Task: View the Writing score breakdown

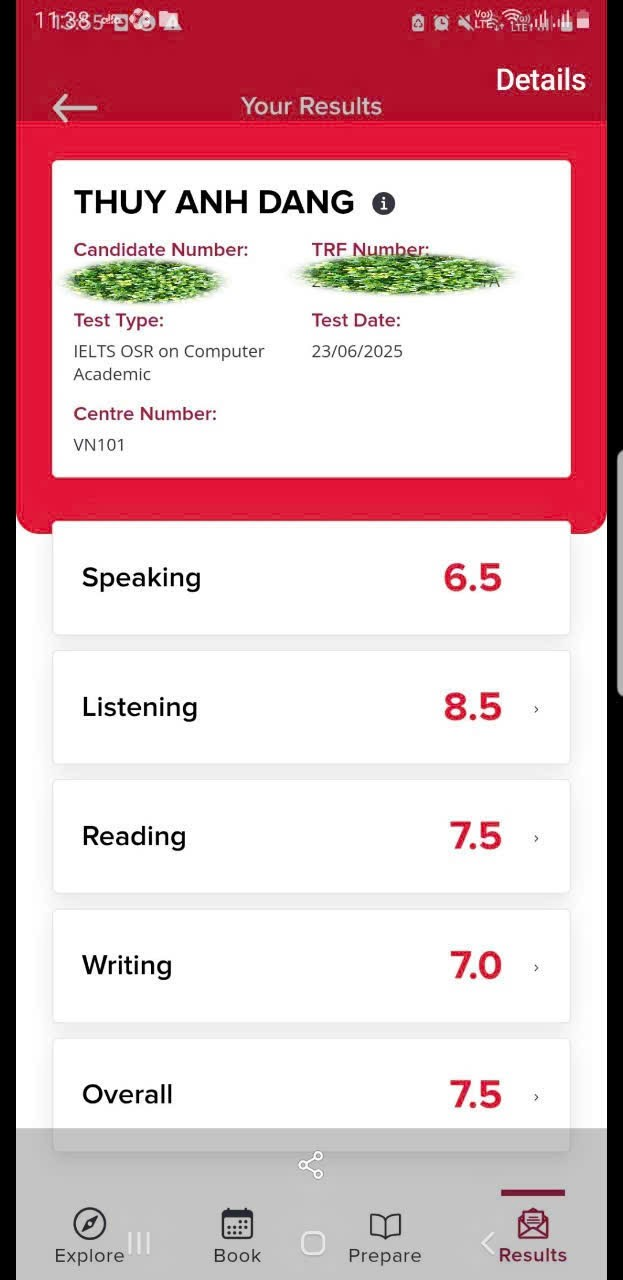Action: [x=311, y=965]
